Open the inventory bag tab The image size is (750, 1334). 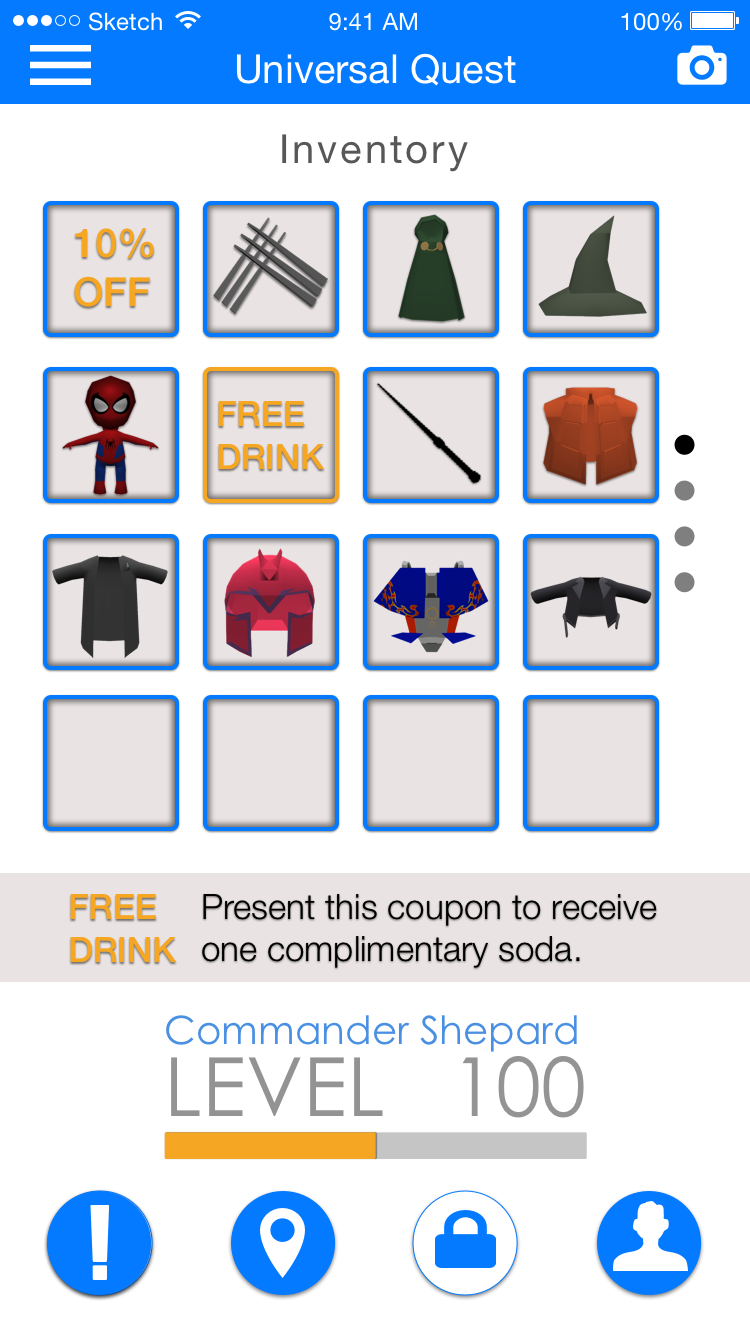point(465,1243)
